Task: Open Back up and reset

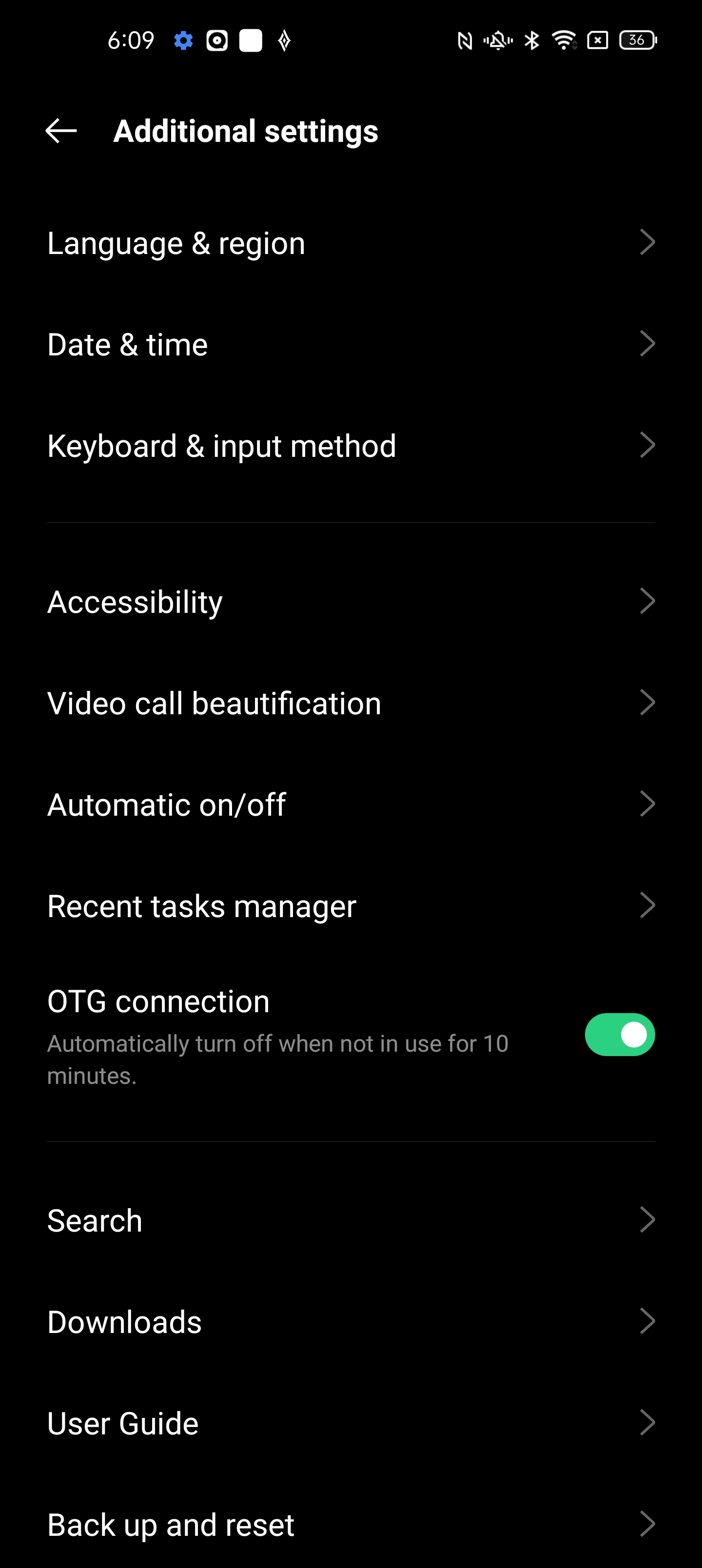Action: pyautogui.click(x=351, y=1524)
